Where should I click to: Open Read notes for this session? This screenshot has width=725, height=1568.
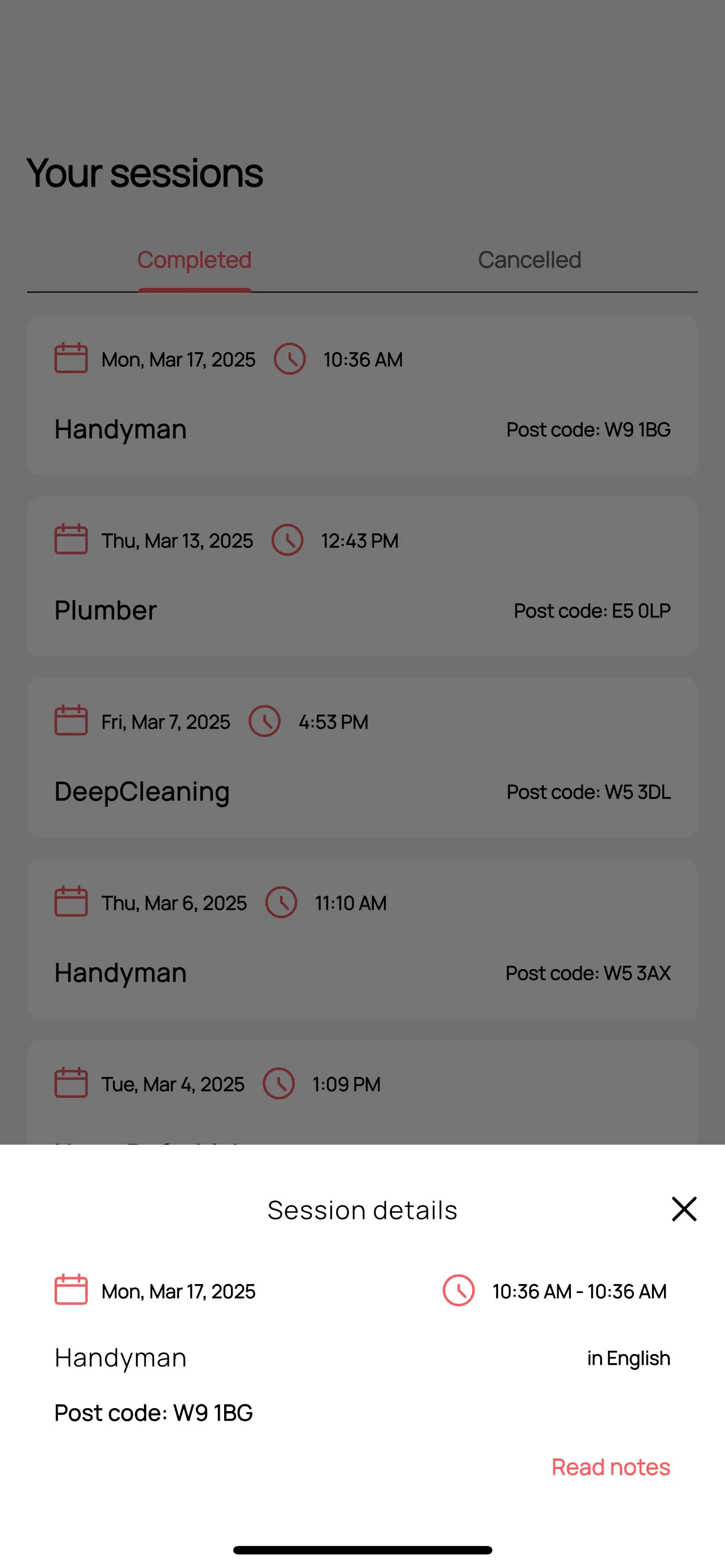610,1467
